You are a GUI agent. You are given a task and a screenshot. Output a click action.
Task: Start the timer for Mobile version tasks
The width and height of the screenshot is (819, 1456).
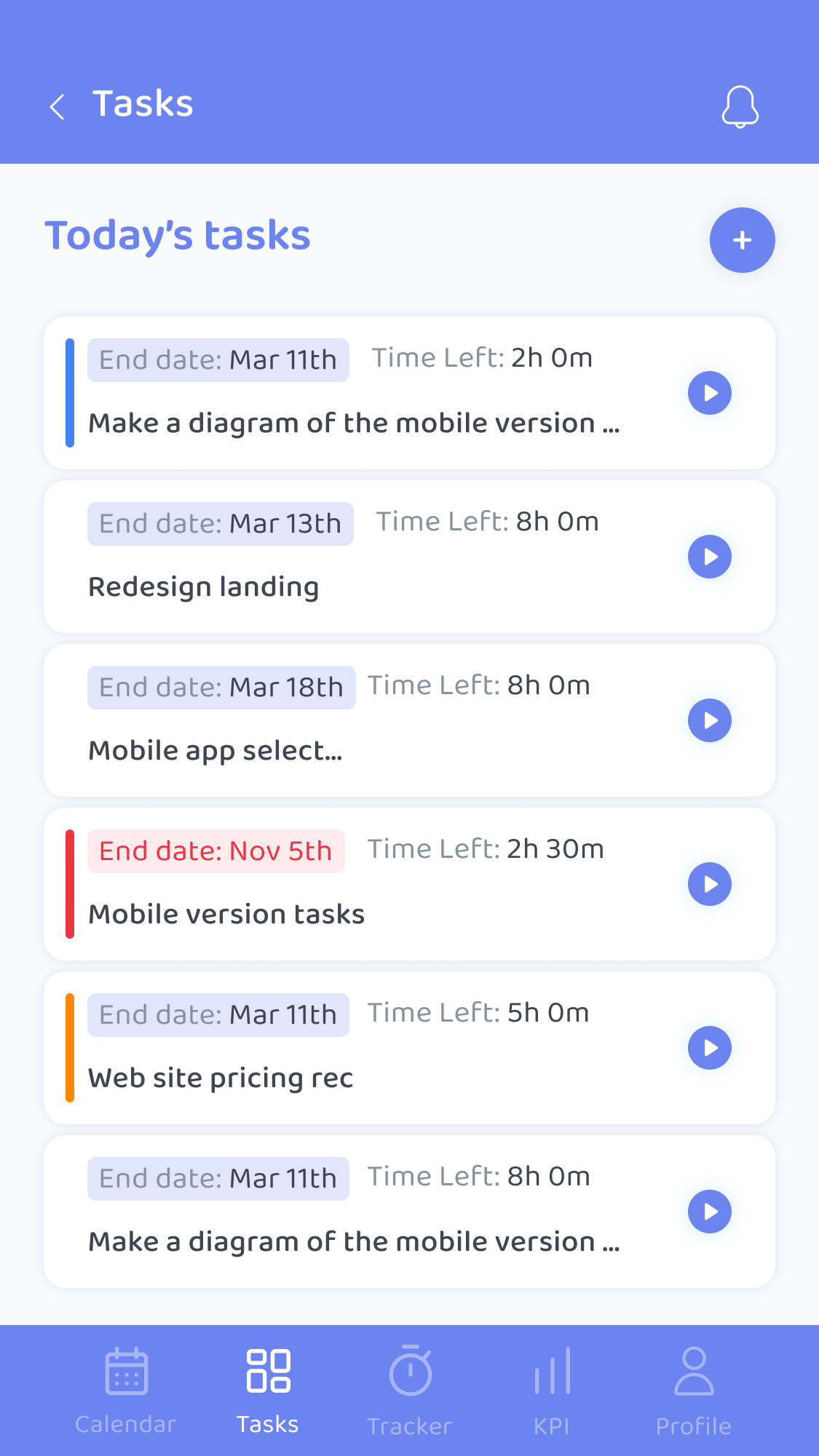[709, 884]
